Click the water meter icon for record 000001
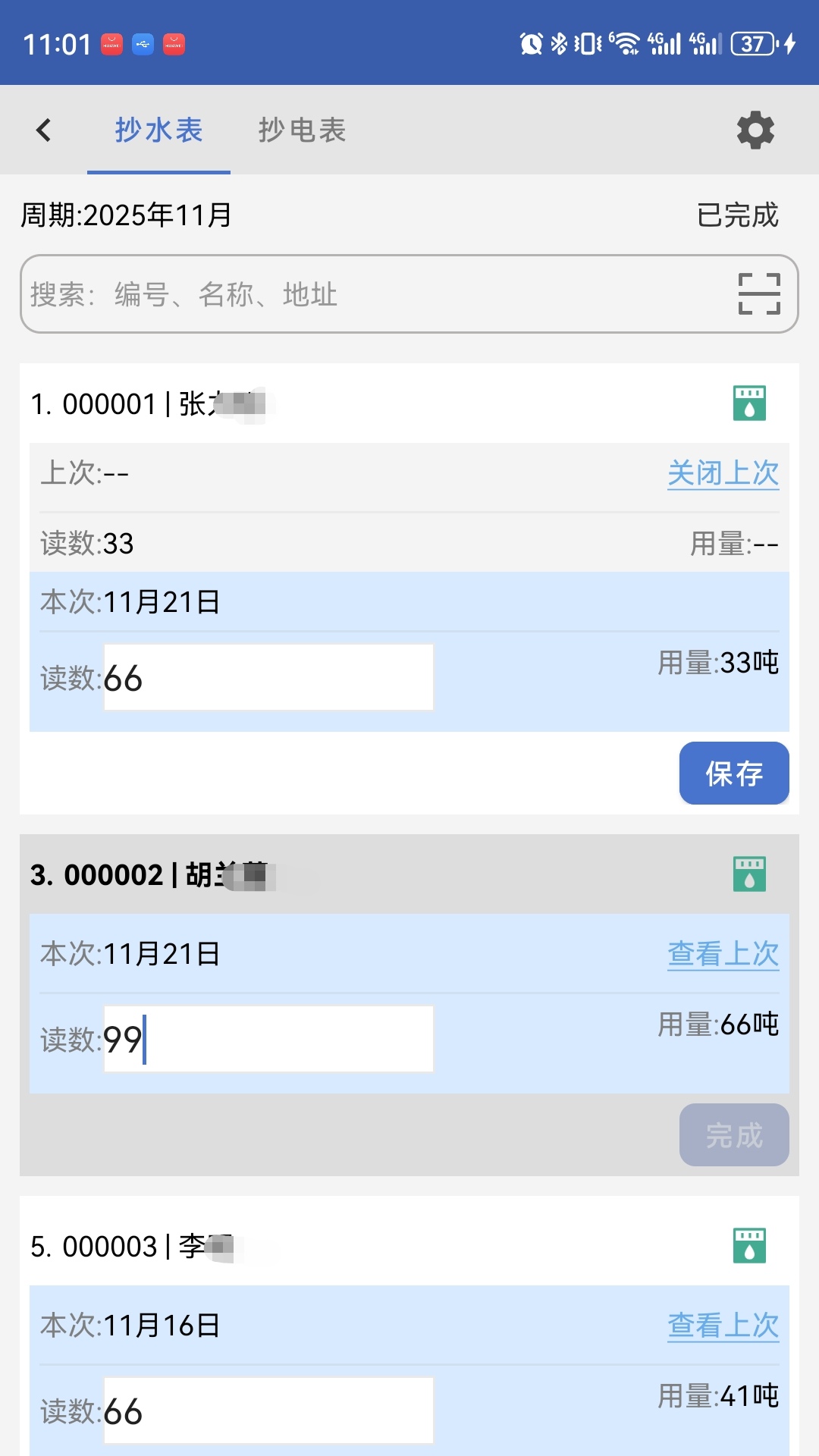 click(x=750, y=402)
